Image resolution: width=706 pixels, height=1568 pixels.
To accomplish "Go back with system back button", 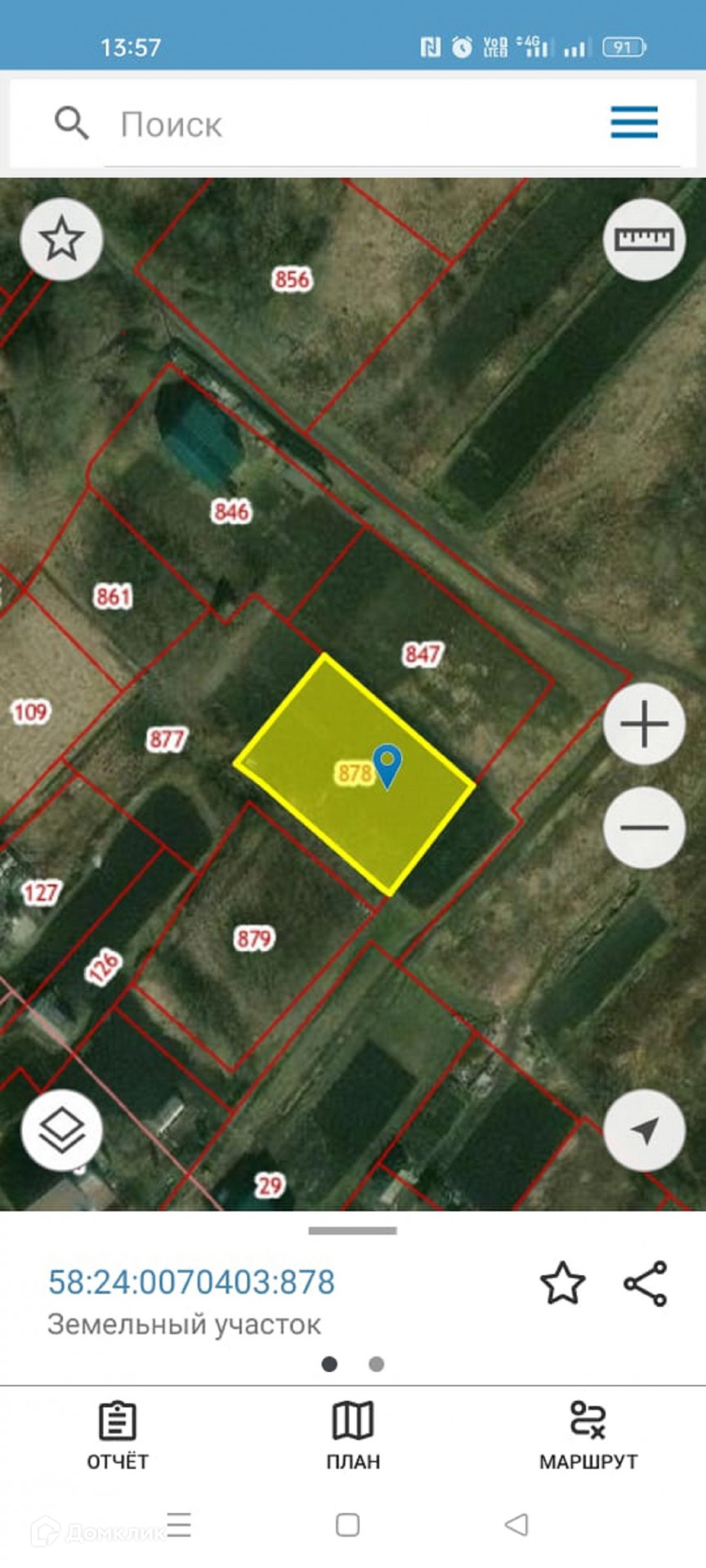I will coord(516,1524).
